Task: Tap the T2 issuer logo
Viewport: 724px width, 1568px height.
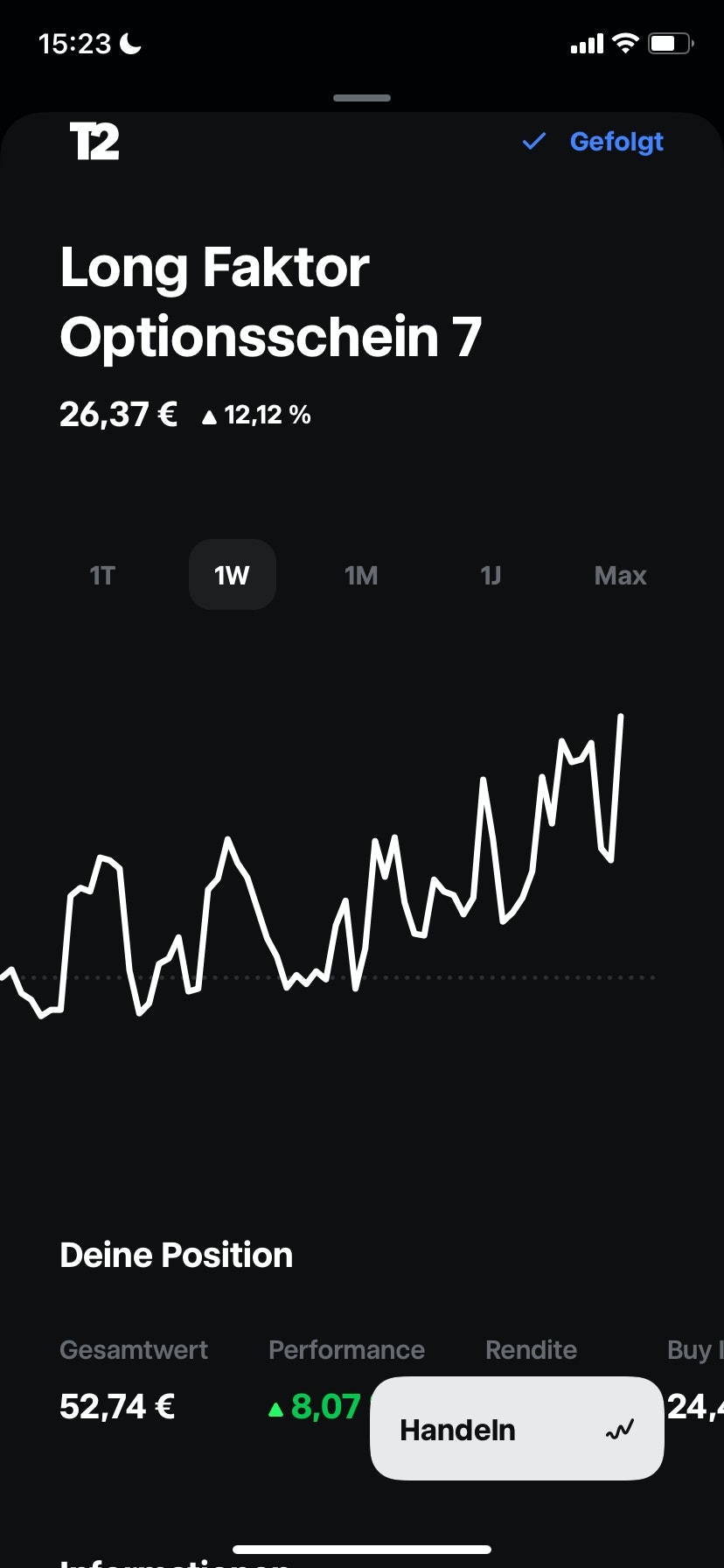Action: [94, 143]
